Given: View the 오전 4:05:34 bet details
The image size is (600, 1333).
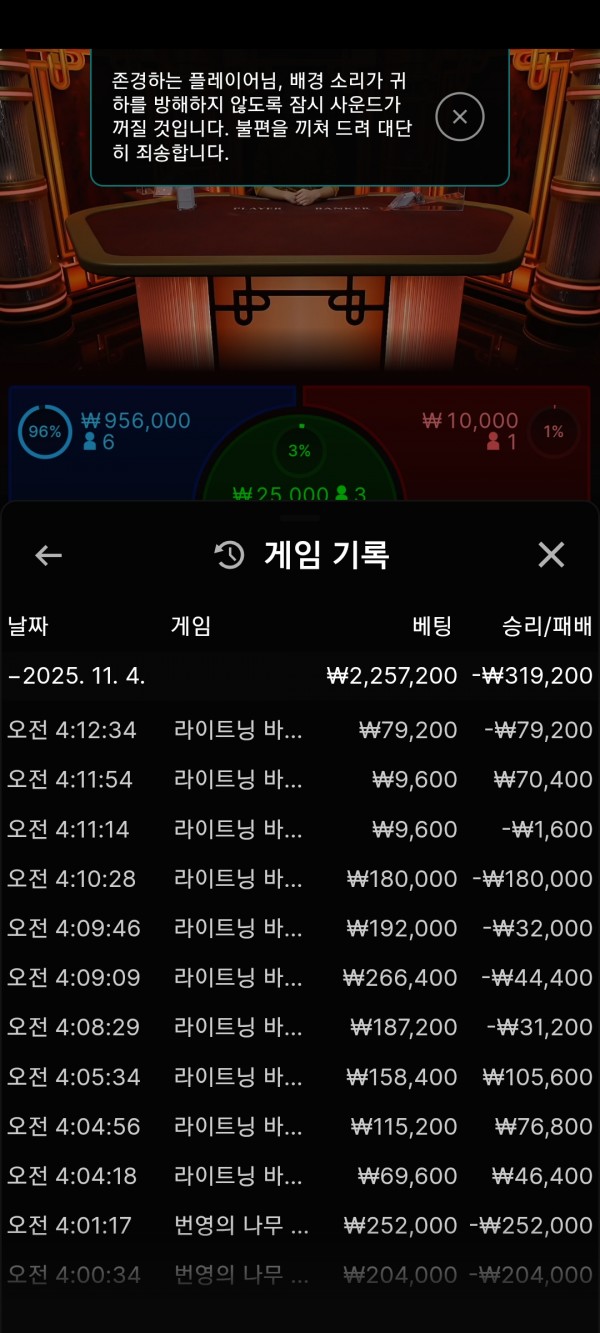Looking at the screenshot, I should 299,1078.
